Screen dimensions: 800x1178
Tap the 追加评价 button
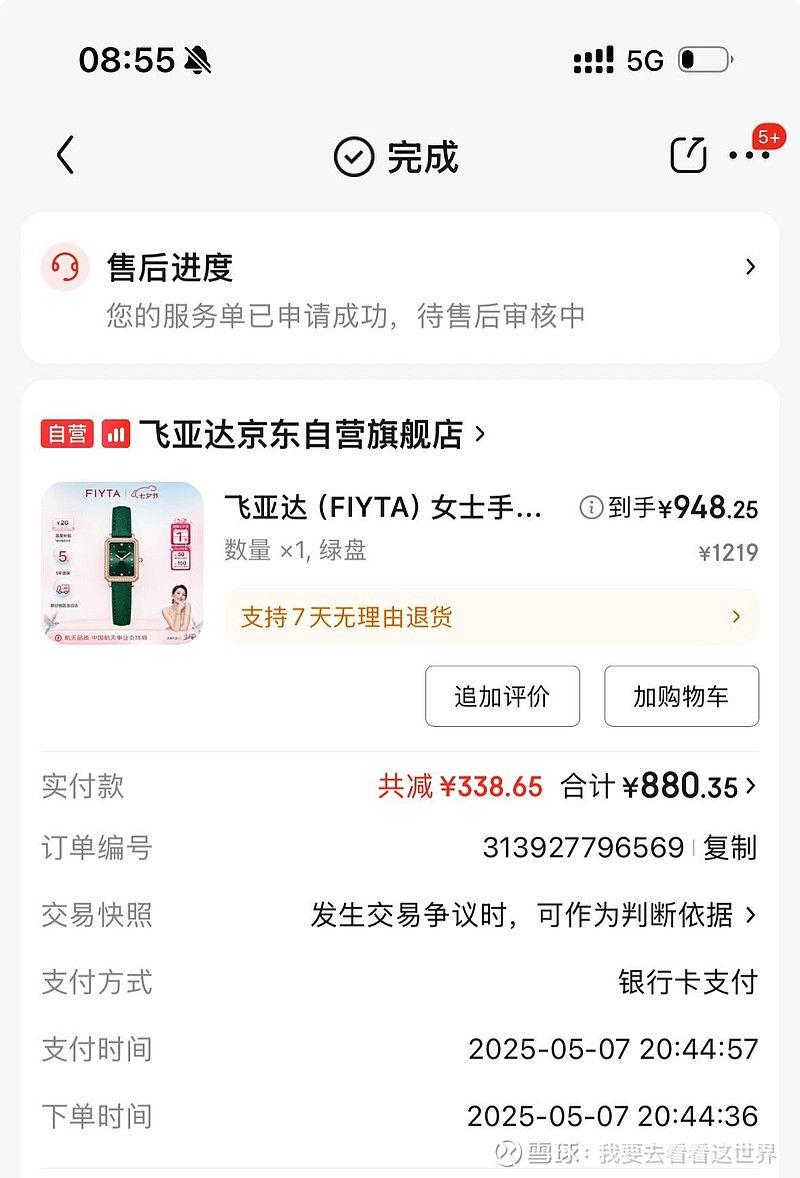click(x=503, y=696)
